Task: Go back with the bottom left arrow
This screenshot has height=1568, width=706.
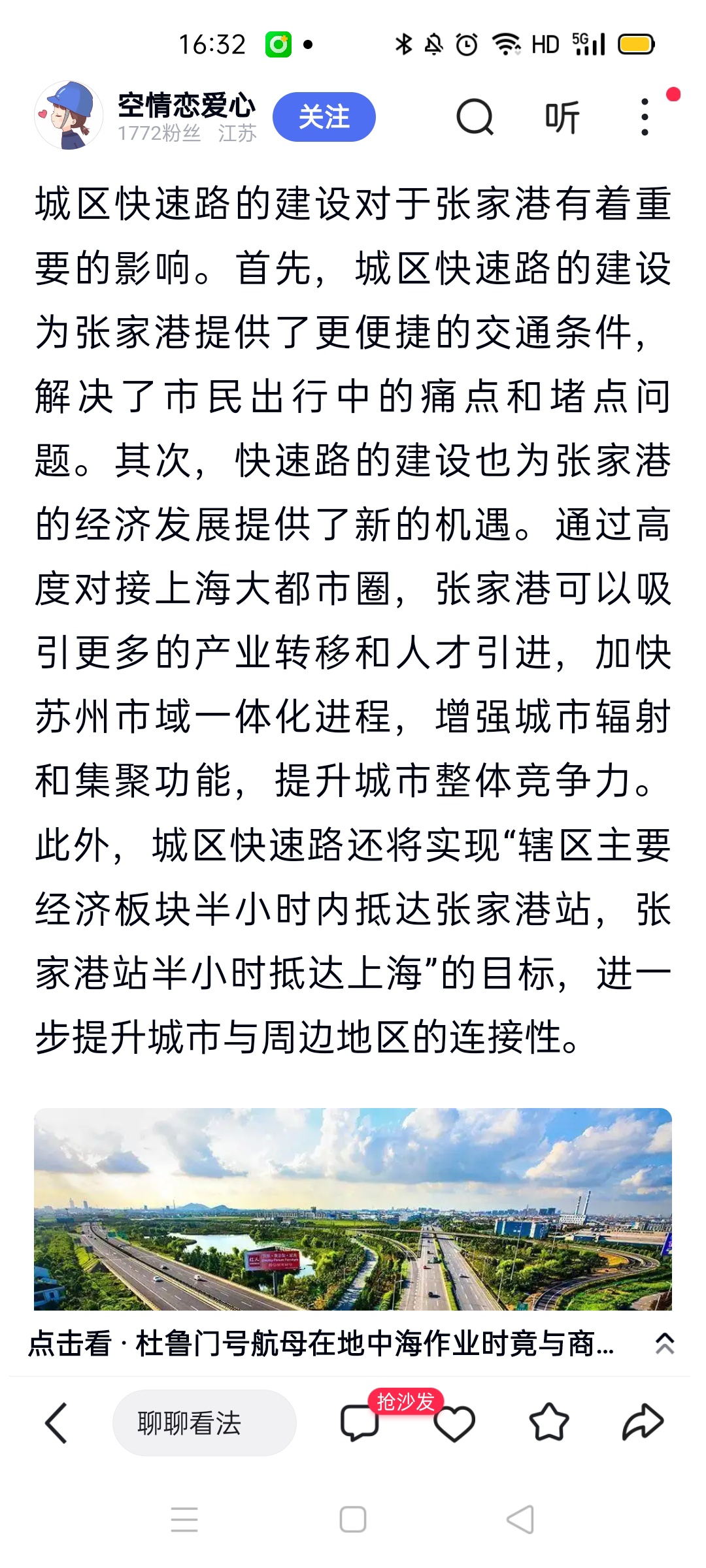Action: click(x=56, y=1423)
